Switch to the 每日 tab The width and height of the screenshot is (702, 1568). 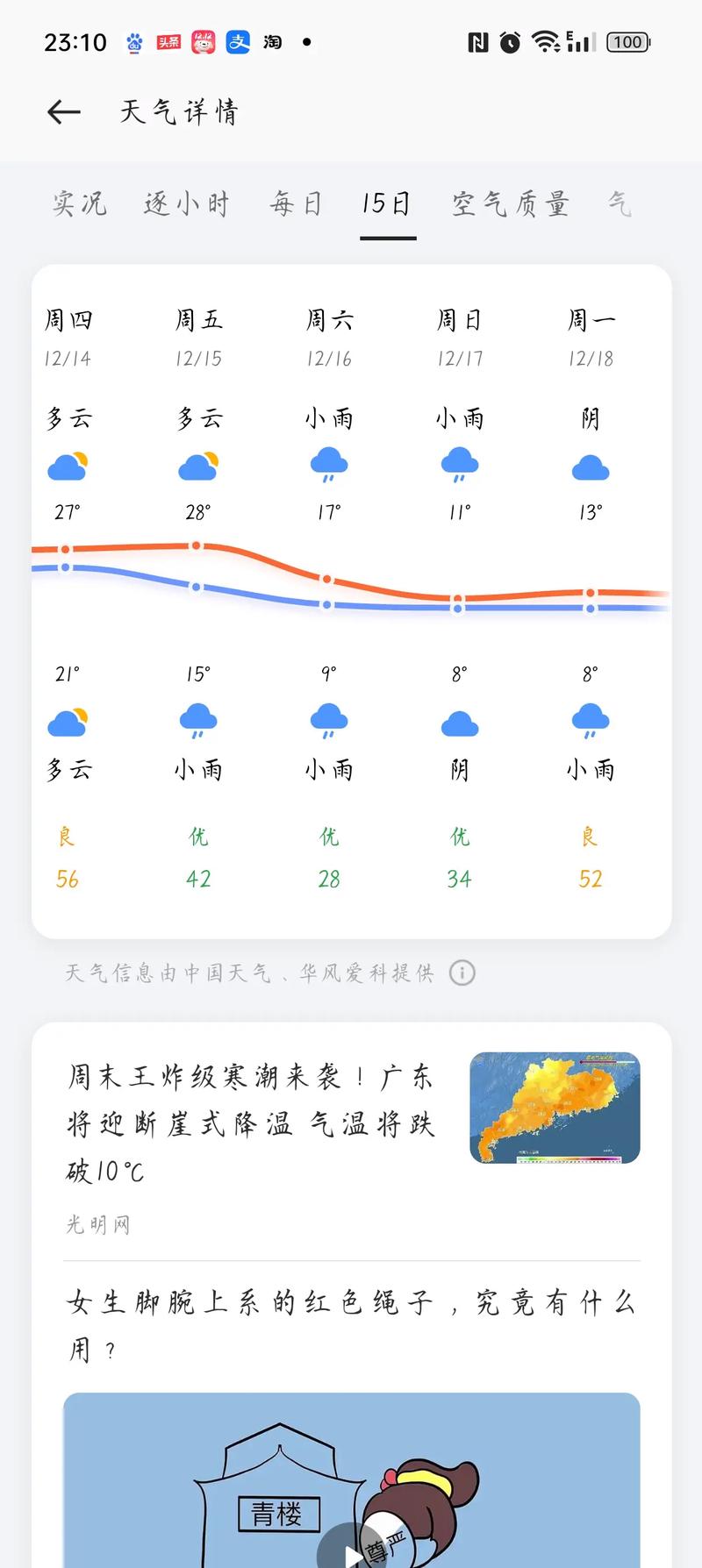(296, 203)
